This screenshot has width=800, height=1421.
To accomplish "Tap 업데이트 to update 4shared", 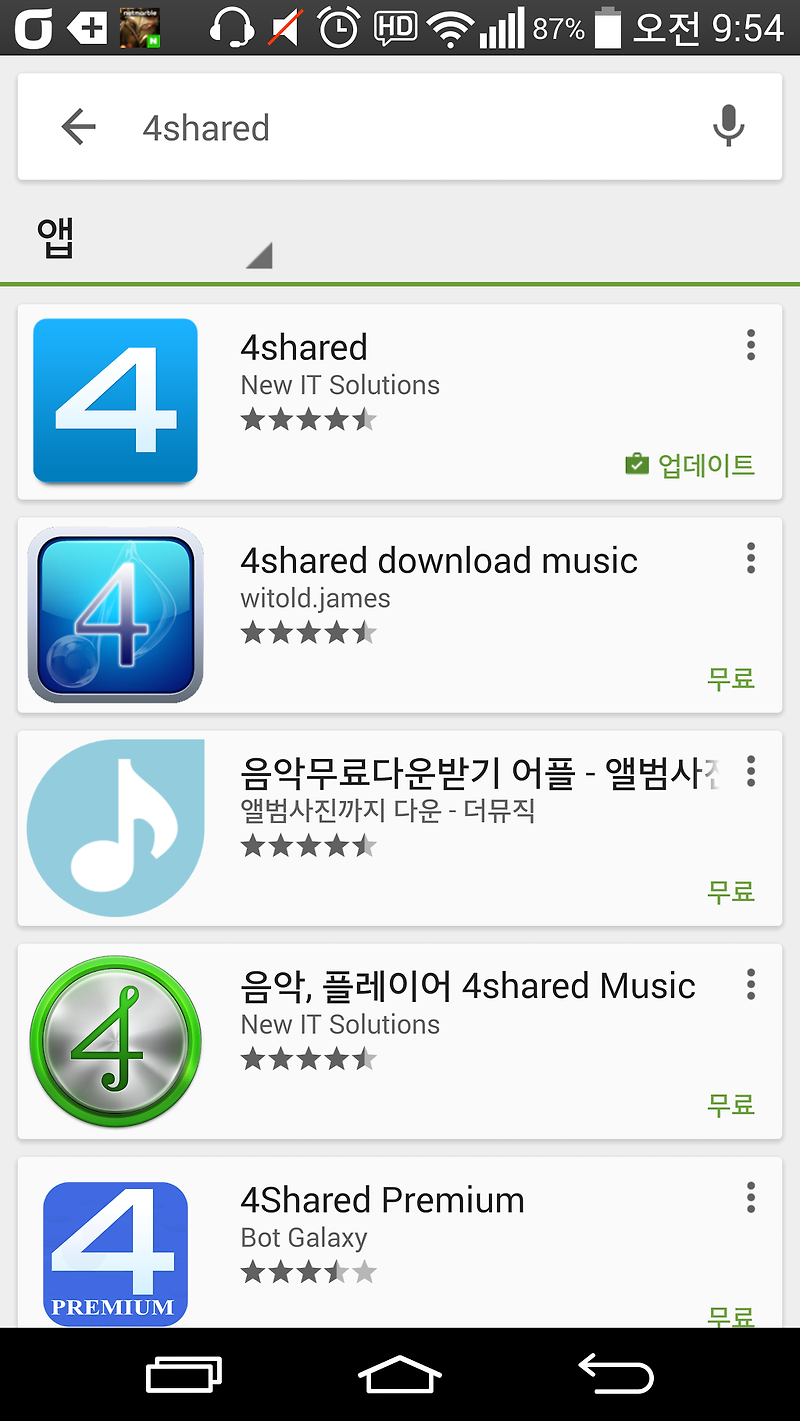I will 690,464.
